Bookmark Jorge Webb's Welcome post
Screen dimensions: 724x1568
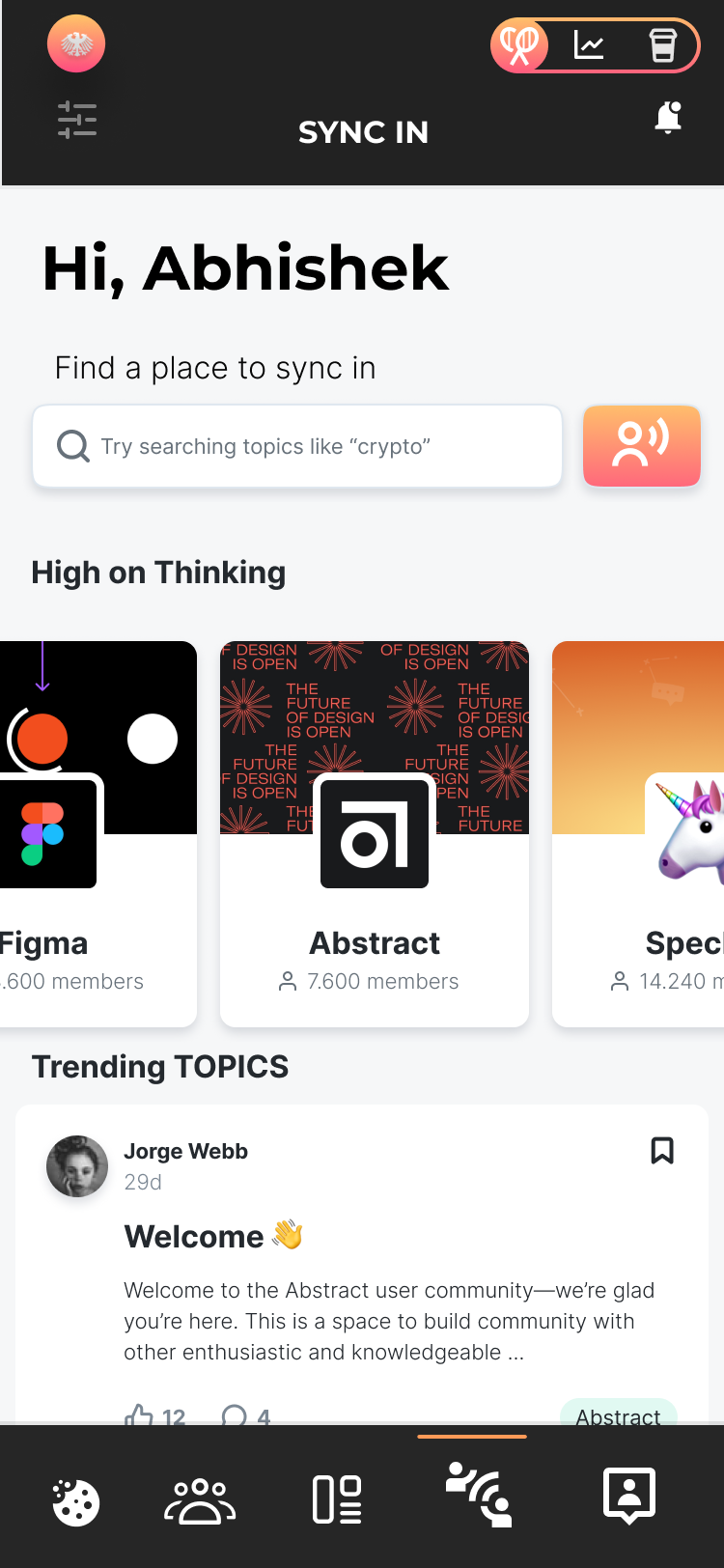pos(662,1150)
